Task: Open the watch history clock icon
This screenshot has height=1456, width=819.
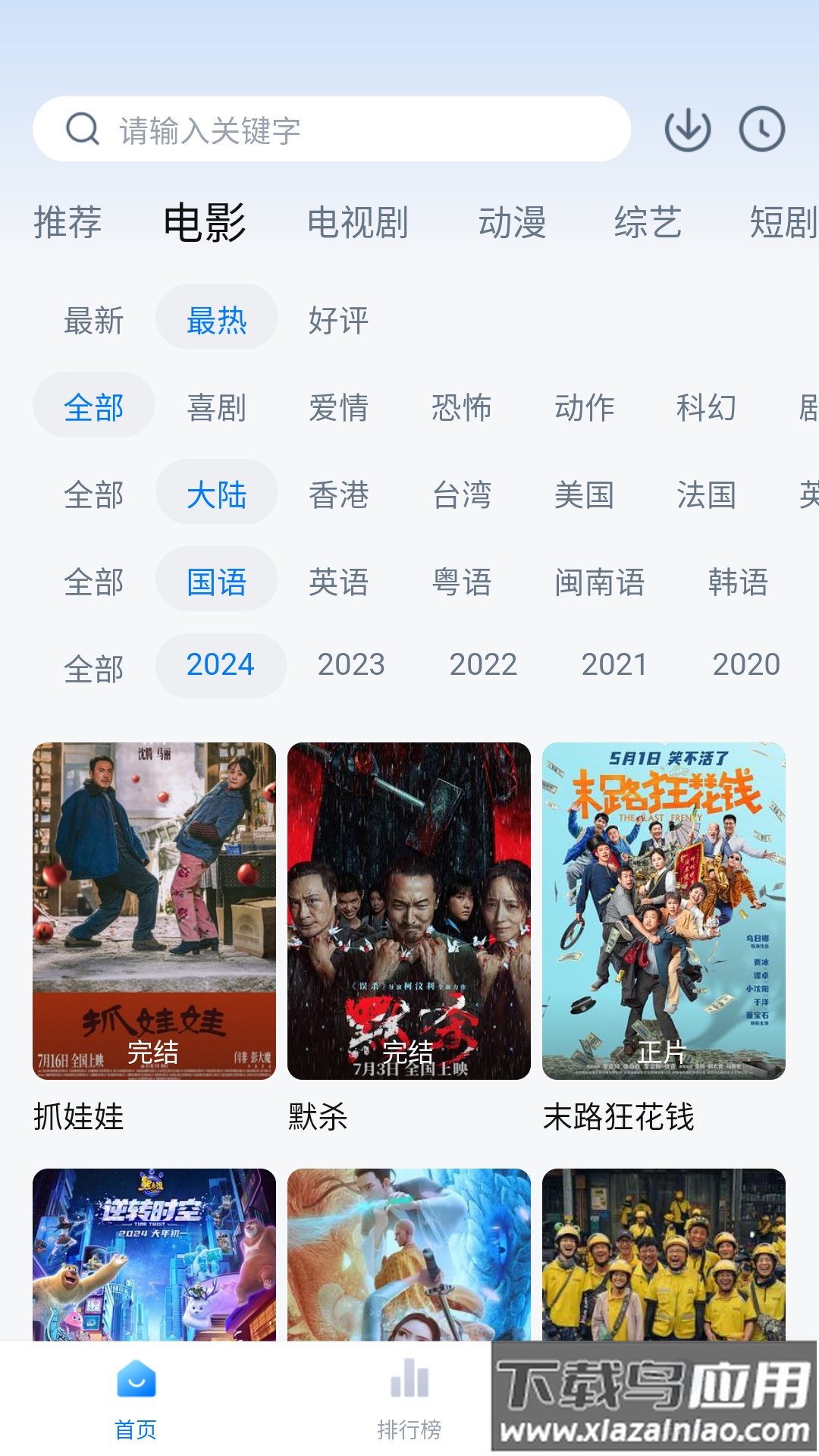Action: 761,130
